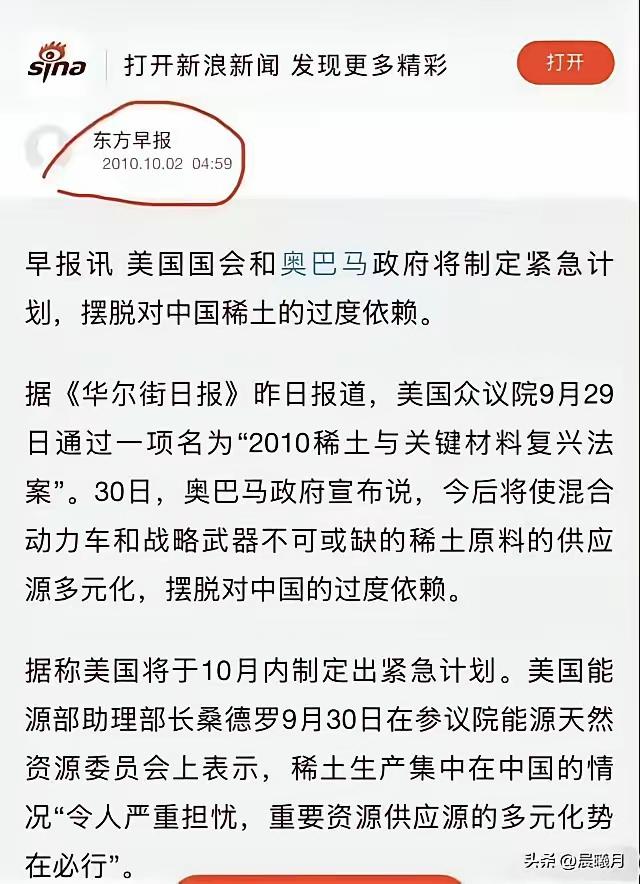Tap the 打开 button to open Sina News
The width and height of the screenshot is (640, 884).
click(564, 62)
